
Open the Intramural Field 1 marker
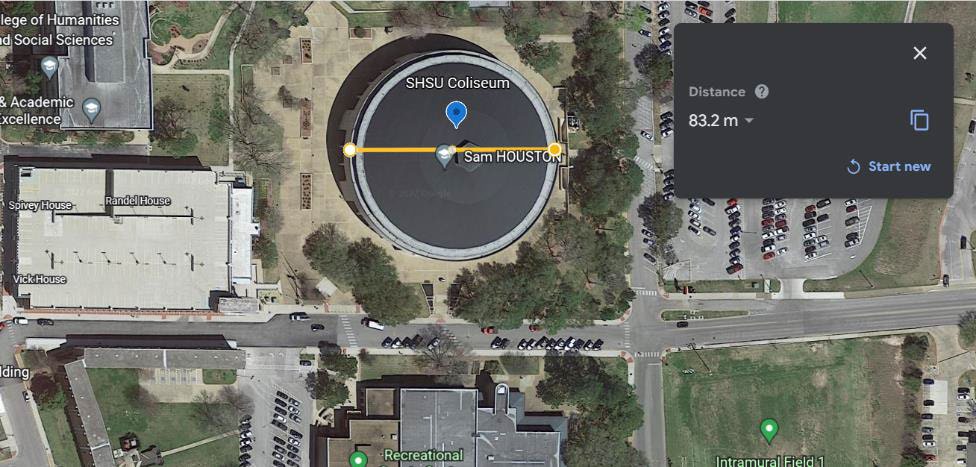coord(769,430)
